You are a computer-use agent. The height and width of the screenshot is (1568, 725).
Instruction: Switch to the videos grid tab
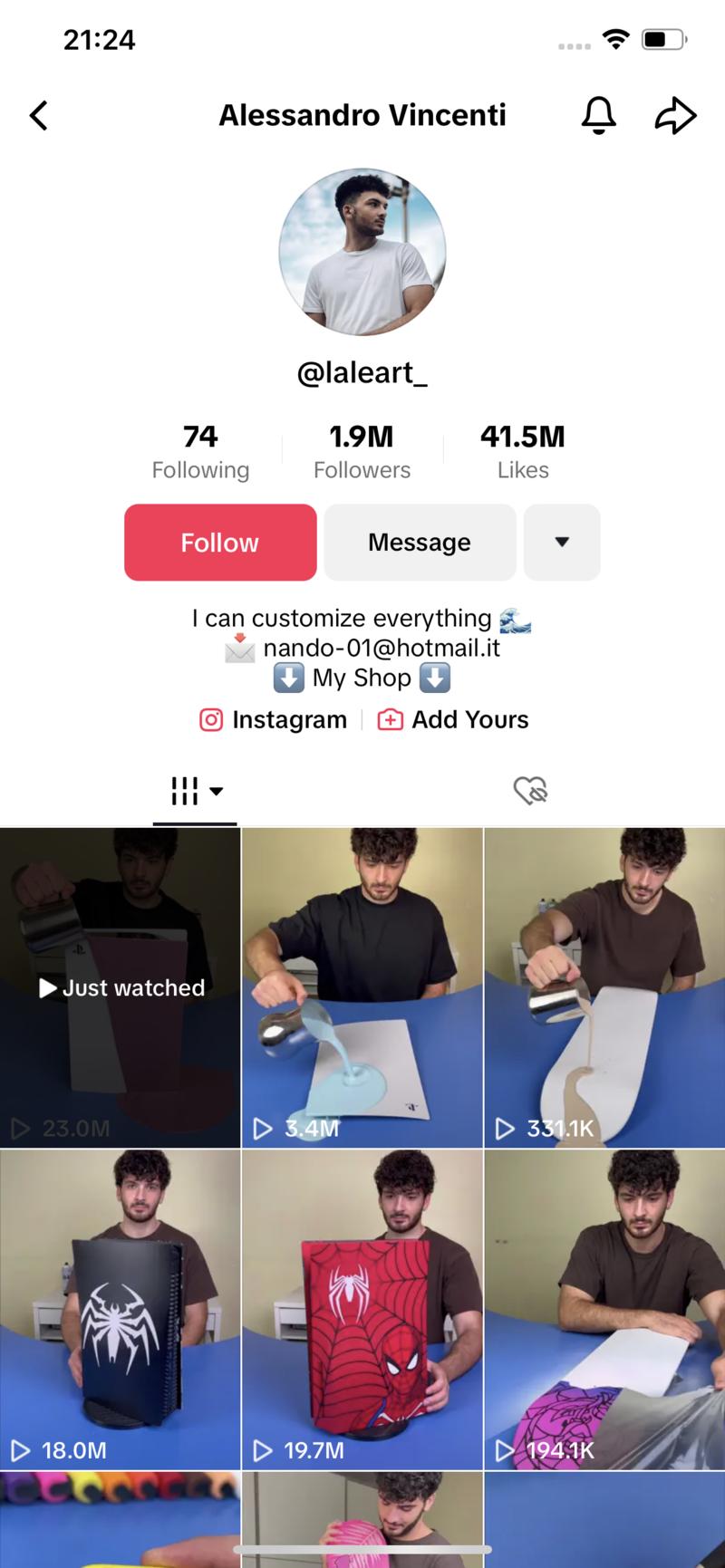coord(195,791)
